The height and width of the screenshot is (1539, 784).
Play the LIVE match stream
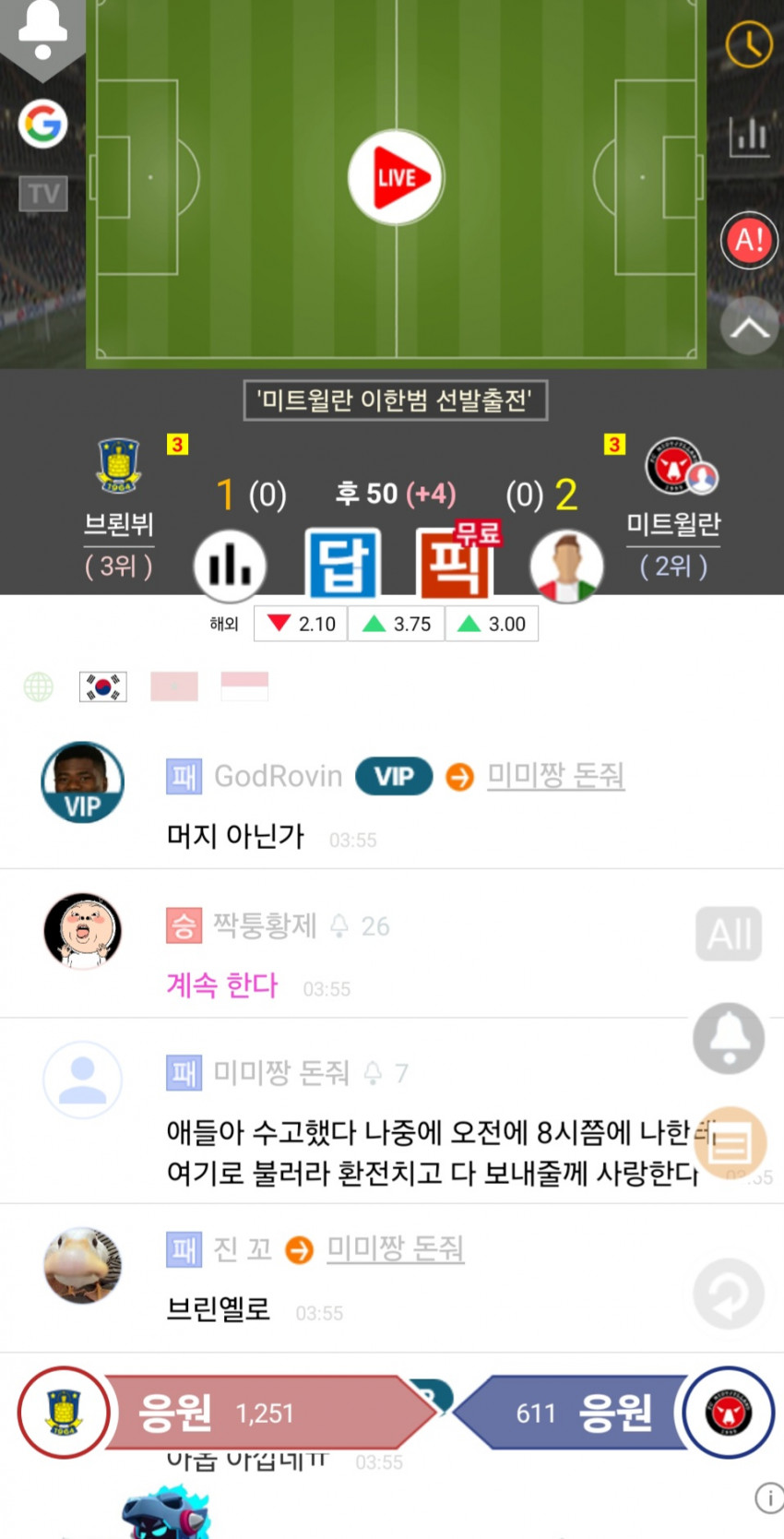click(396, 178)
